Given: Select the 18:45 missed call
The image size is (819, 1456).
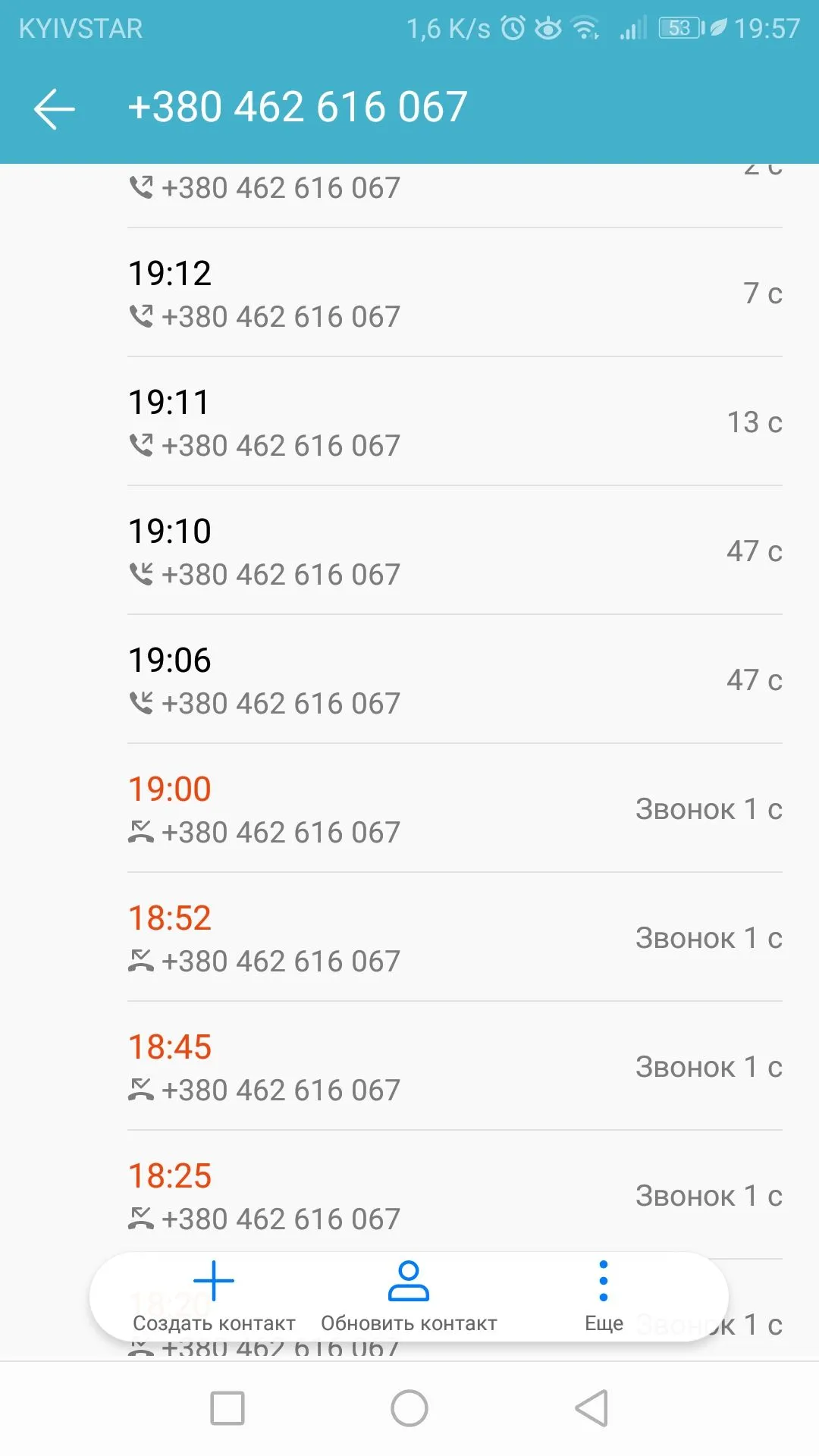Looking at the screenshot, I should tap(455, 1068).
